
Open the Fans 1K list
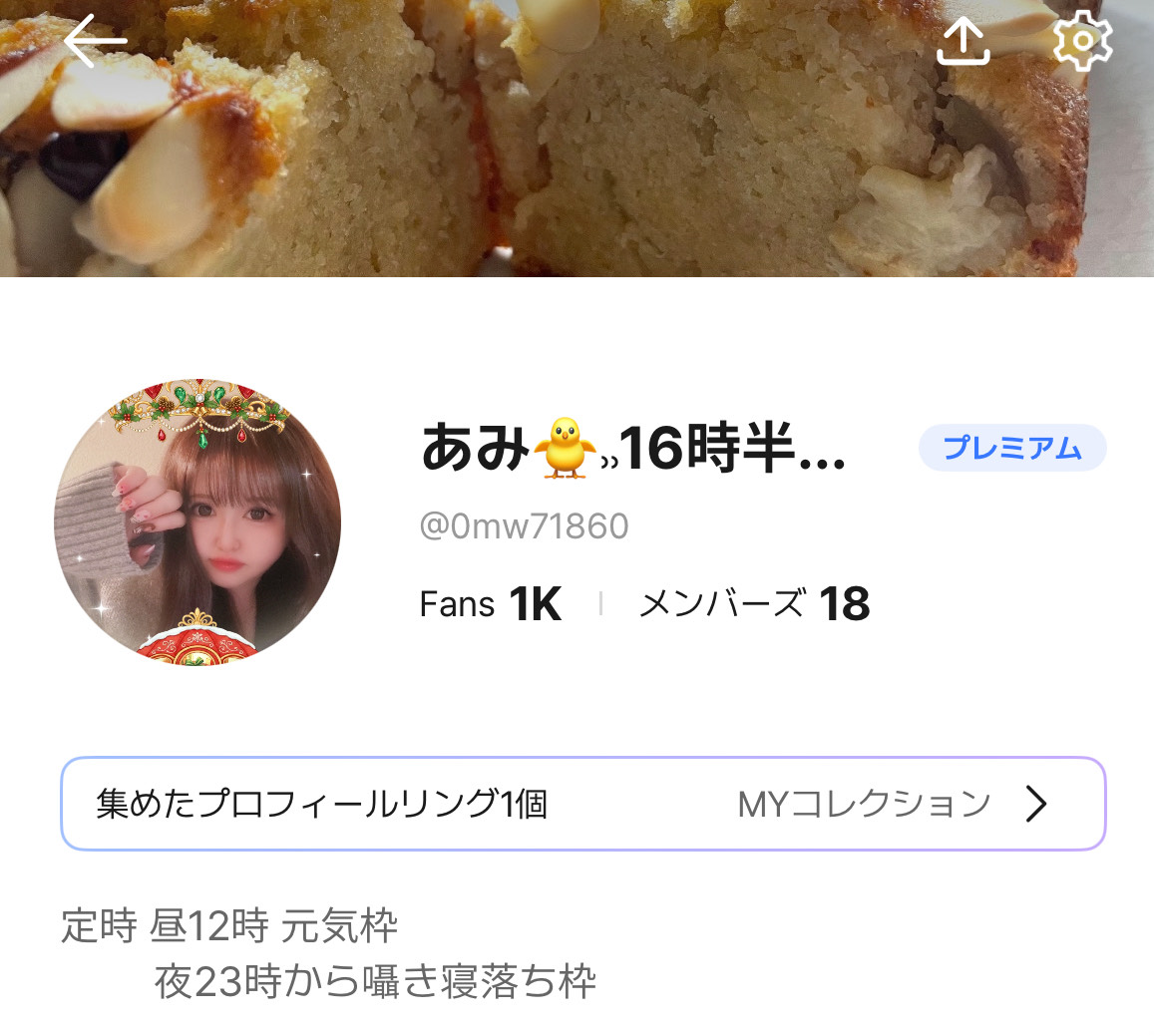click(490, 604)
